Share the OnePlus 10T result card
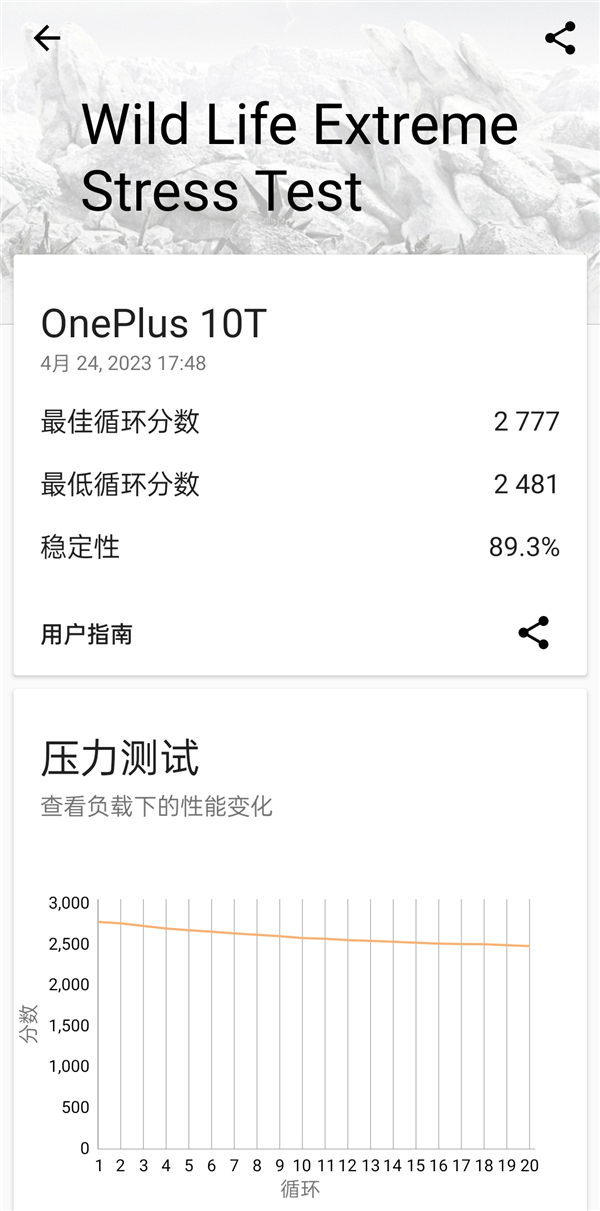This screenshot has width=600, height=1211. point(533,633)
